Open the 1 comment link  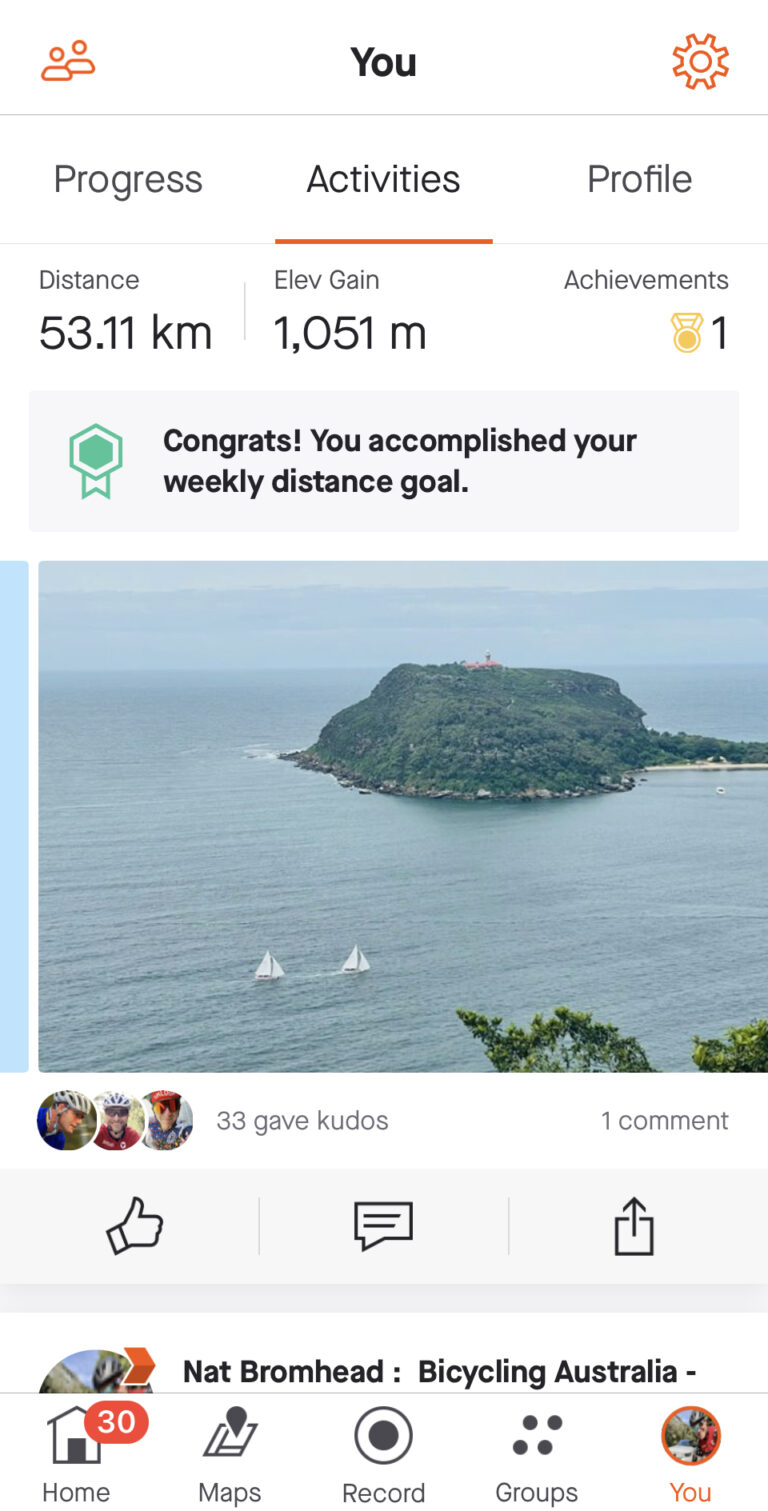(x=664, y=1121)
